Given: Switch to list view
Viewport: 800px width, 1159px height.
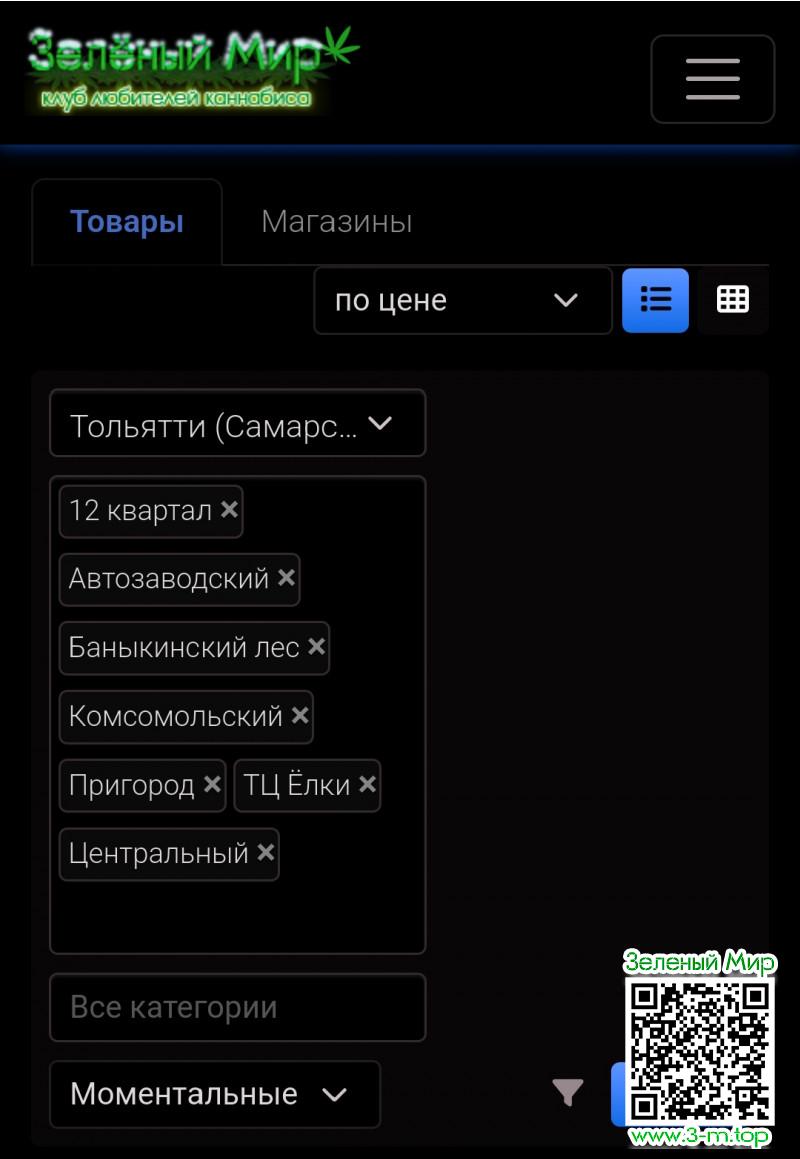Looking at the screenshot, I should pos(655,300).
